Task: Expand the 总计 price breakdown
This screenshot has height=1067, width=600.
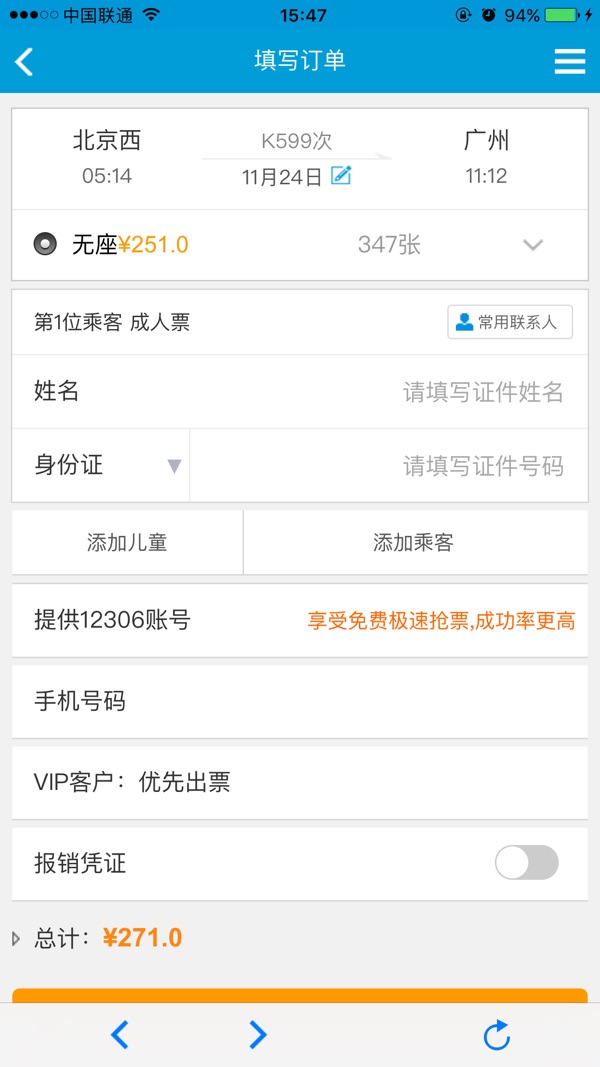Action: [16, 938]
